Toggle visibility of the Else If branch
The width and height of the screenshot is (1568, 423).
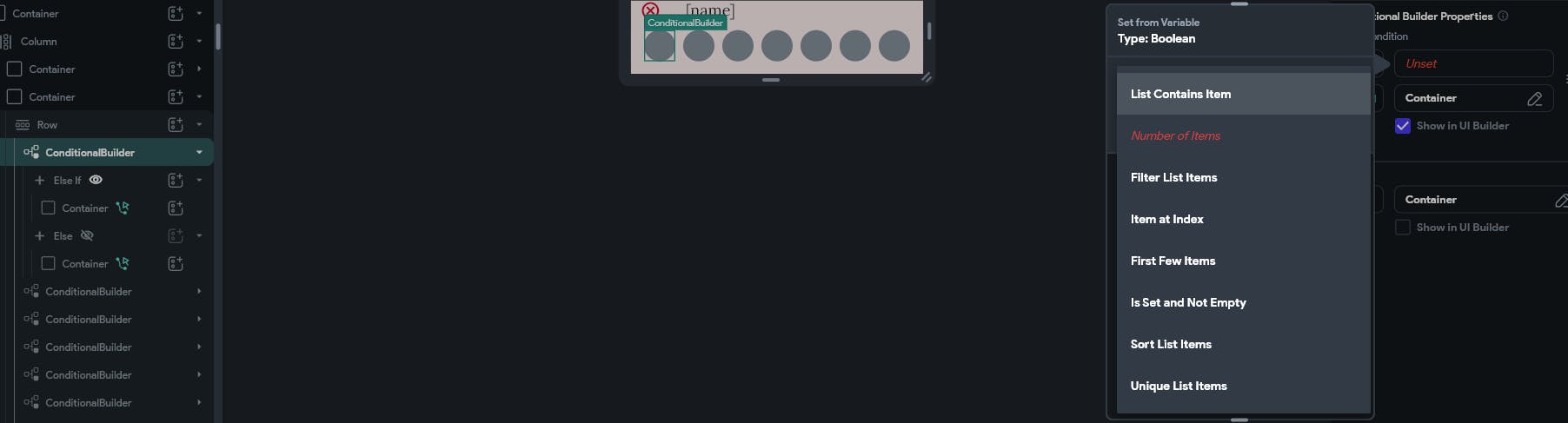point(96,180)
